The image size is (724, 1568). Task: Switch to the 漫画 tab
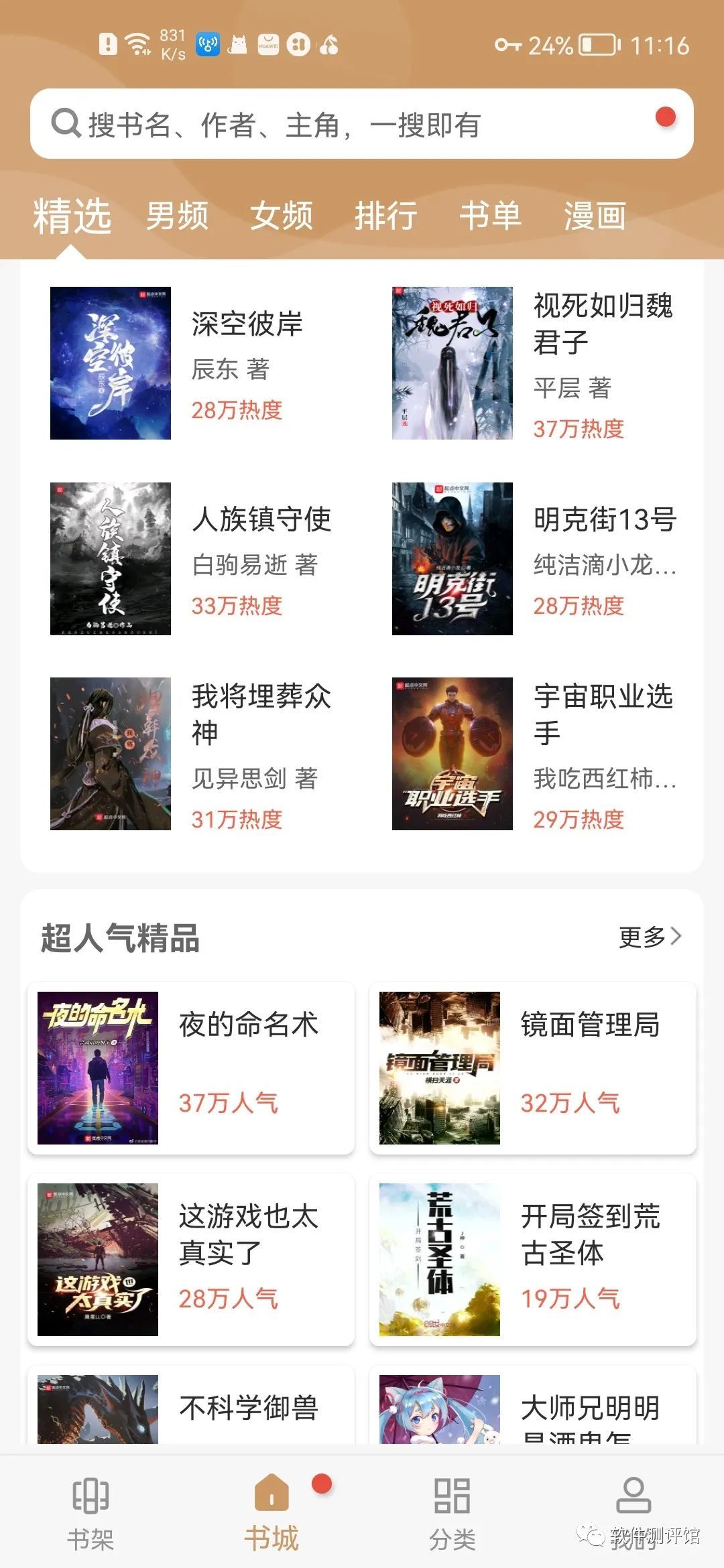(595, 216)
